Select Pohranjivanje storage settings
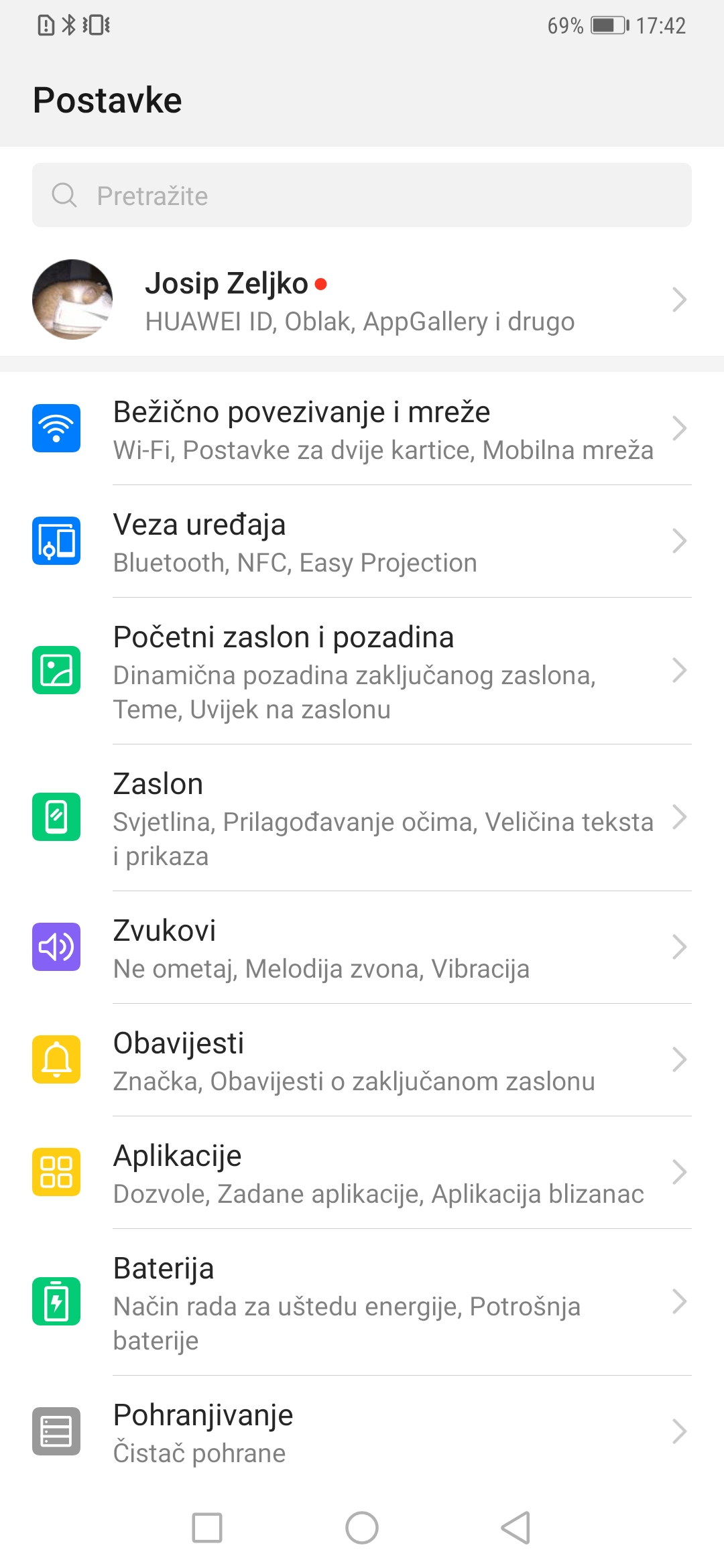 [x=362, y=1432]
